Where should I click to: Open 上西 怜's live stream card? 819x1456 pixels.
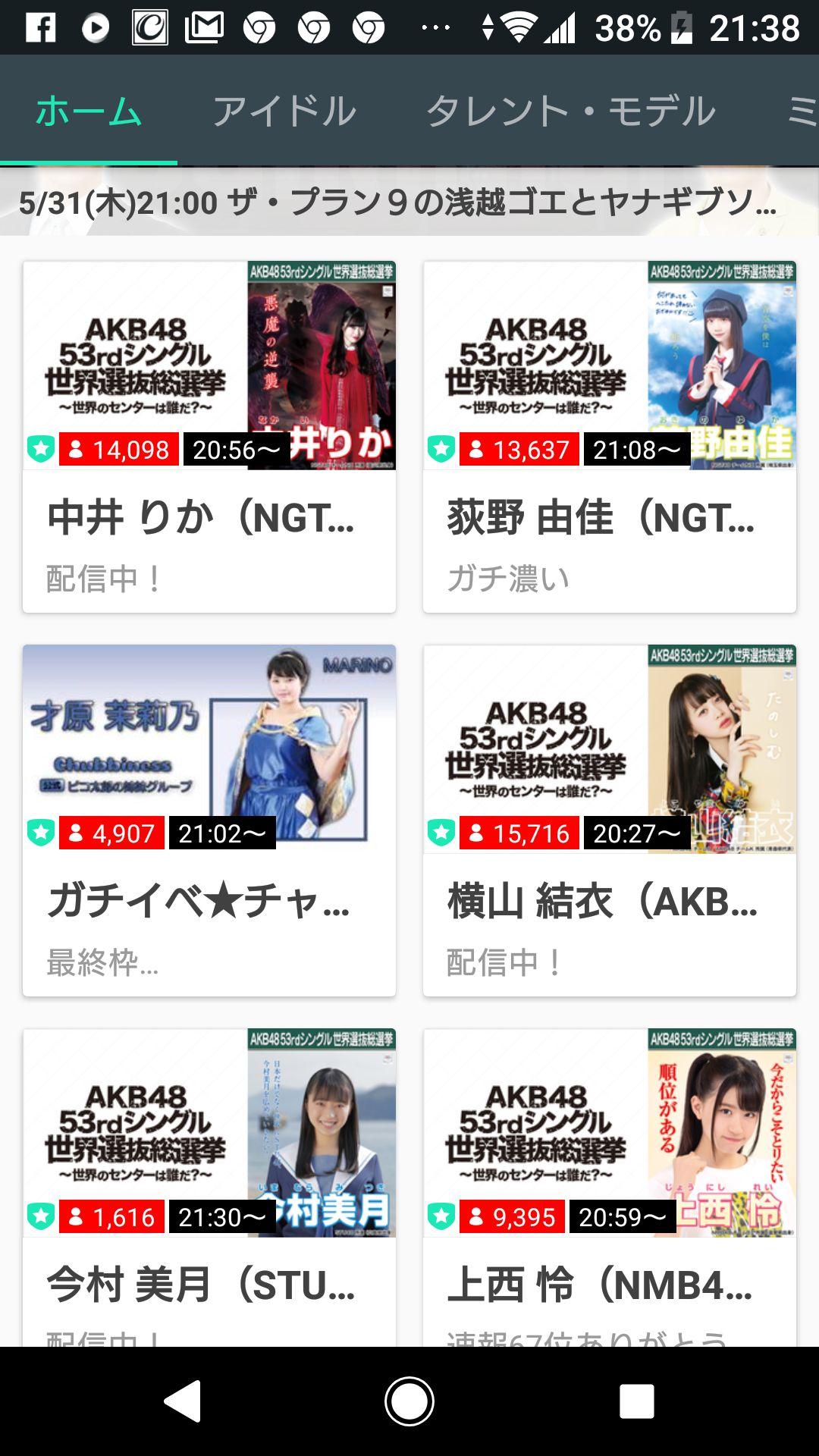pos(610,1187)
